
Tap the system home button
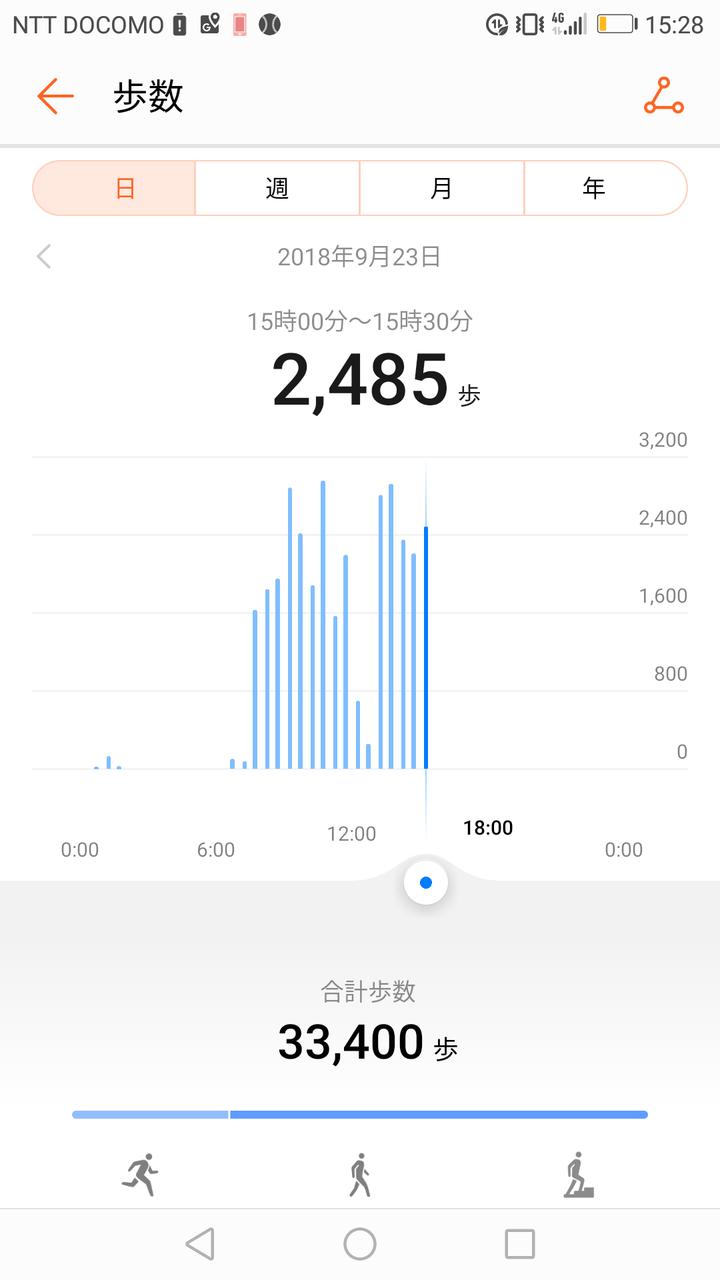click(360, 1244)
